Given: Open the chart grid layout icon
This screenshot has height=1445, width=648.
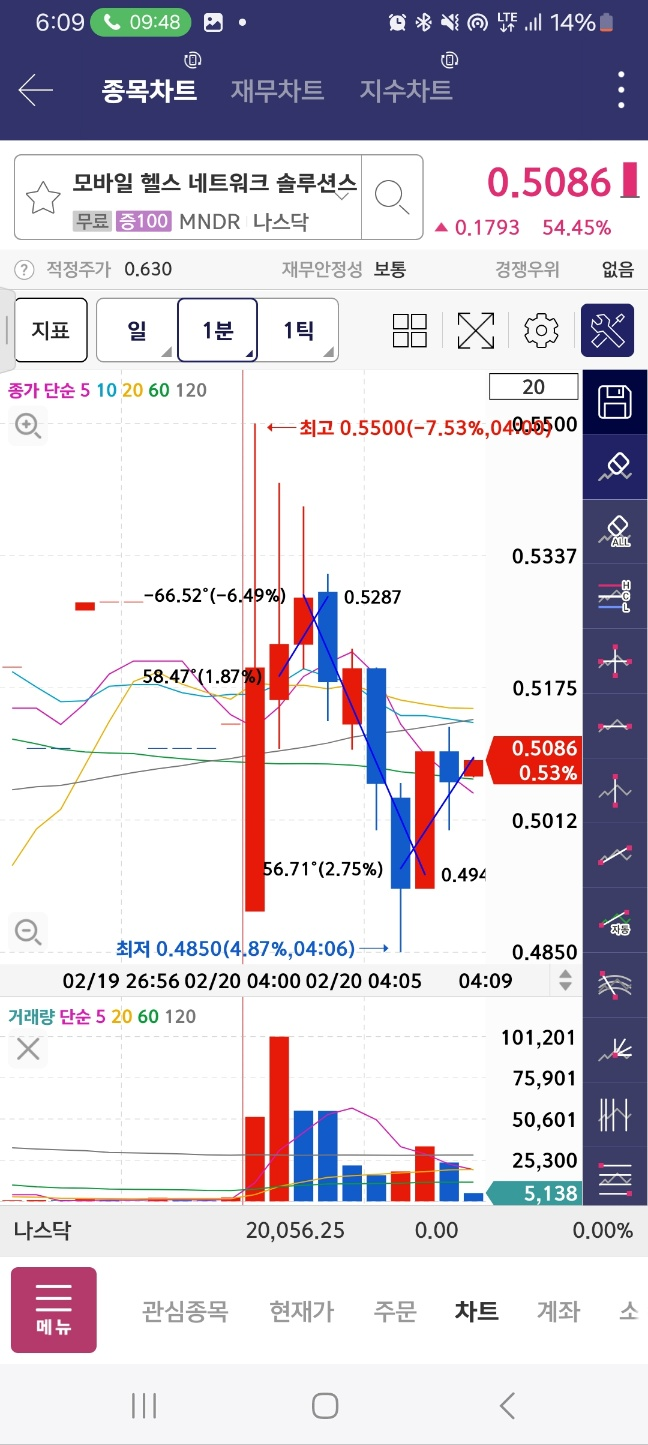Looking at the screenshot, I should (410, 330).
